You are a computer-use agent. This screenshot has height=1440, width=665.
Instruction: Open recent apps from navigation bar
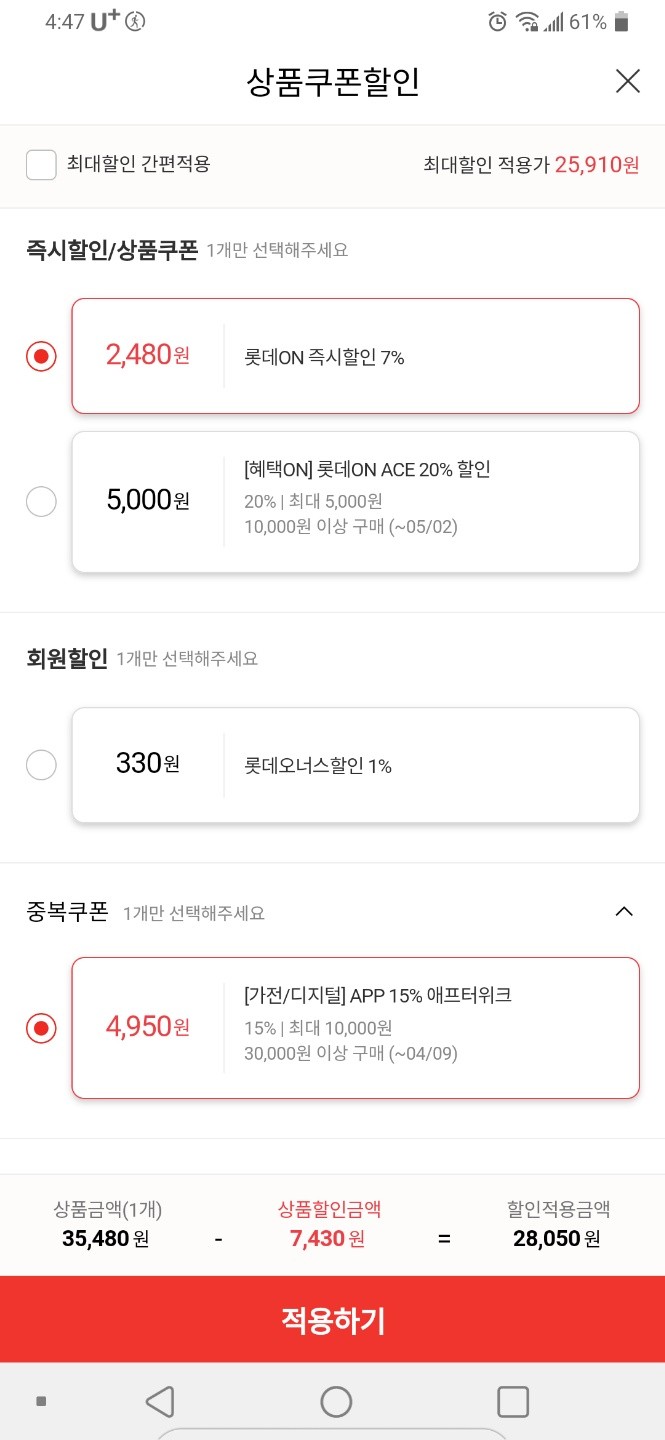click(512, 1401)
